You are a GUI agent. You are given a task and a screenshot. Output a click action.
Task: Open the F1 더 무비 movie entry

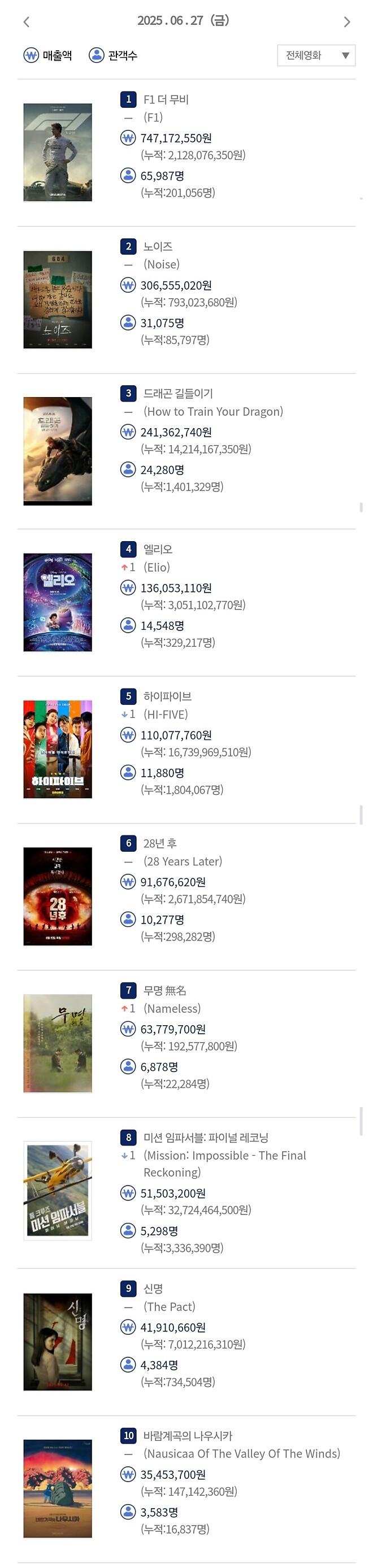point(166,100)
